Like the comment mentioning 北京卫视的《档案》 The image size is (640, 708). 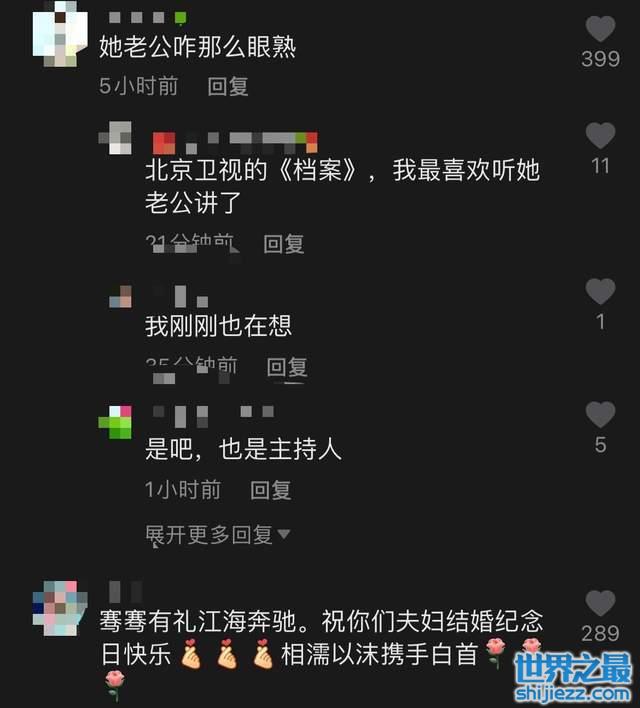click(600, 135)
